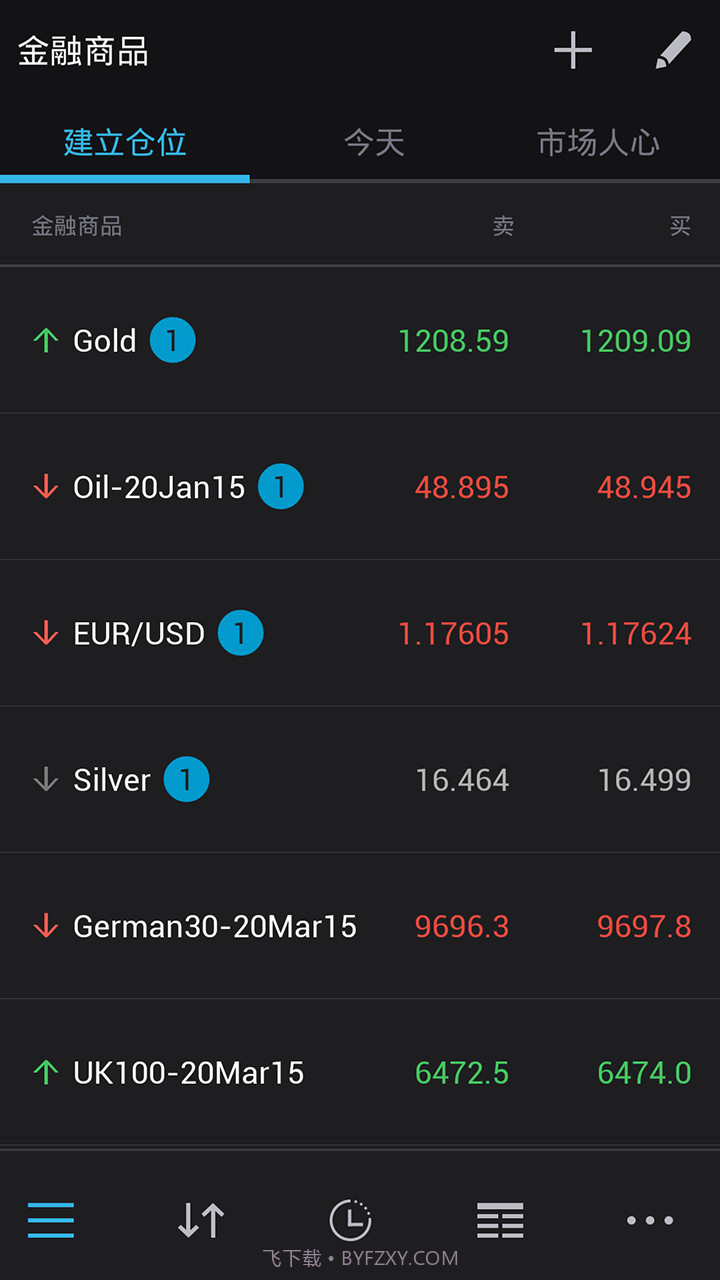The height and width of the screenshot is (1280, 720).
Task: Click the blue badge next to Silver
Action: point(186,779)
